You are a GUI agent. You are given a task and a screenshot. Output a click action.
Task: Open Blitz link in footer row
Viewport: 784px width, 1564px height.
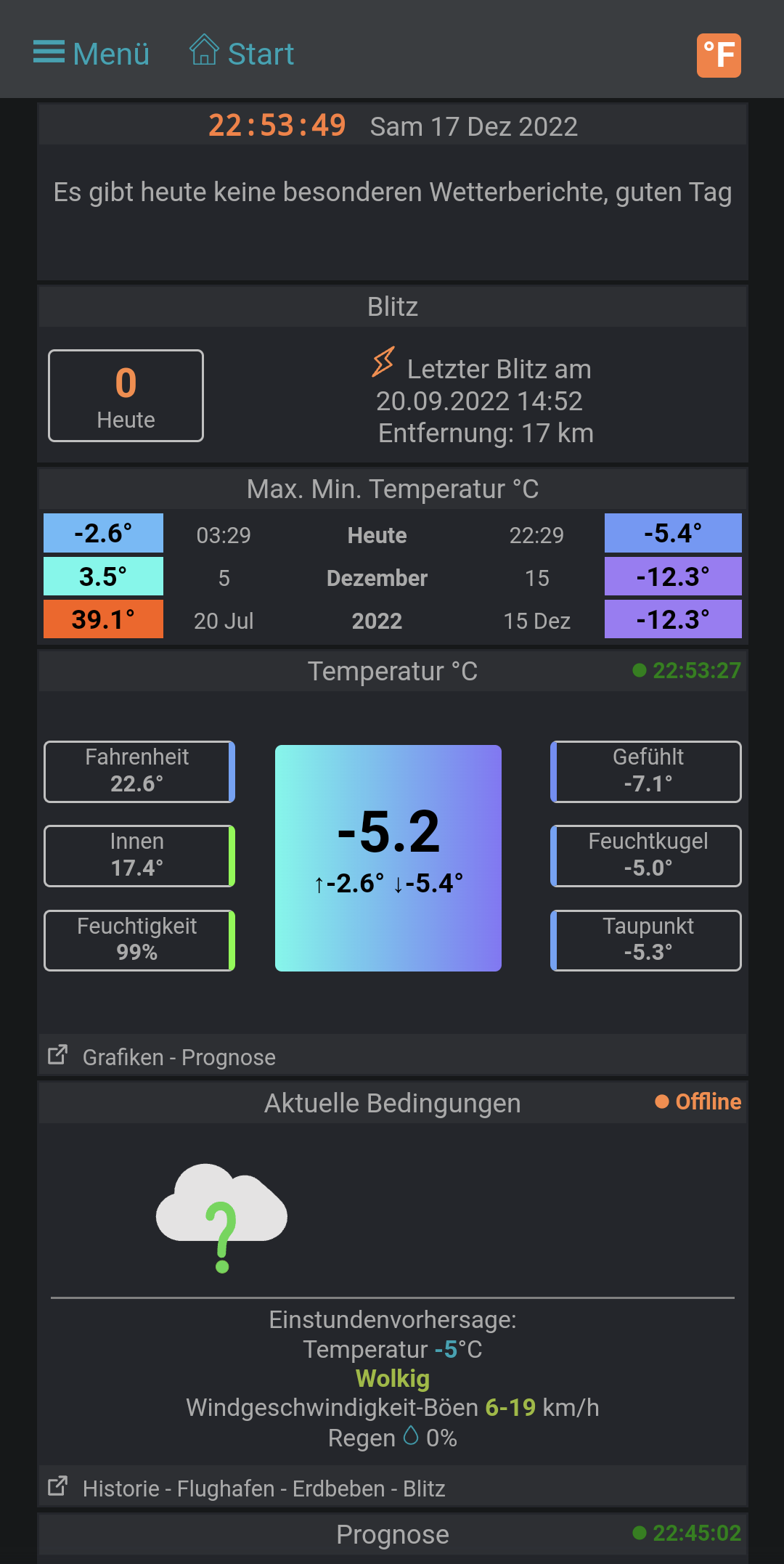pyautogui.click(x=424, y=1488)
